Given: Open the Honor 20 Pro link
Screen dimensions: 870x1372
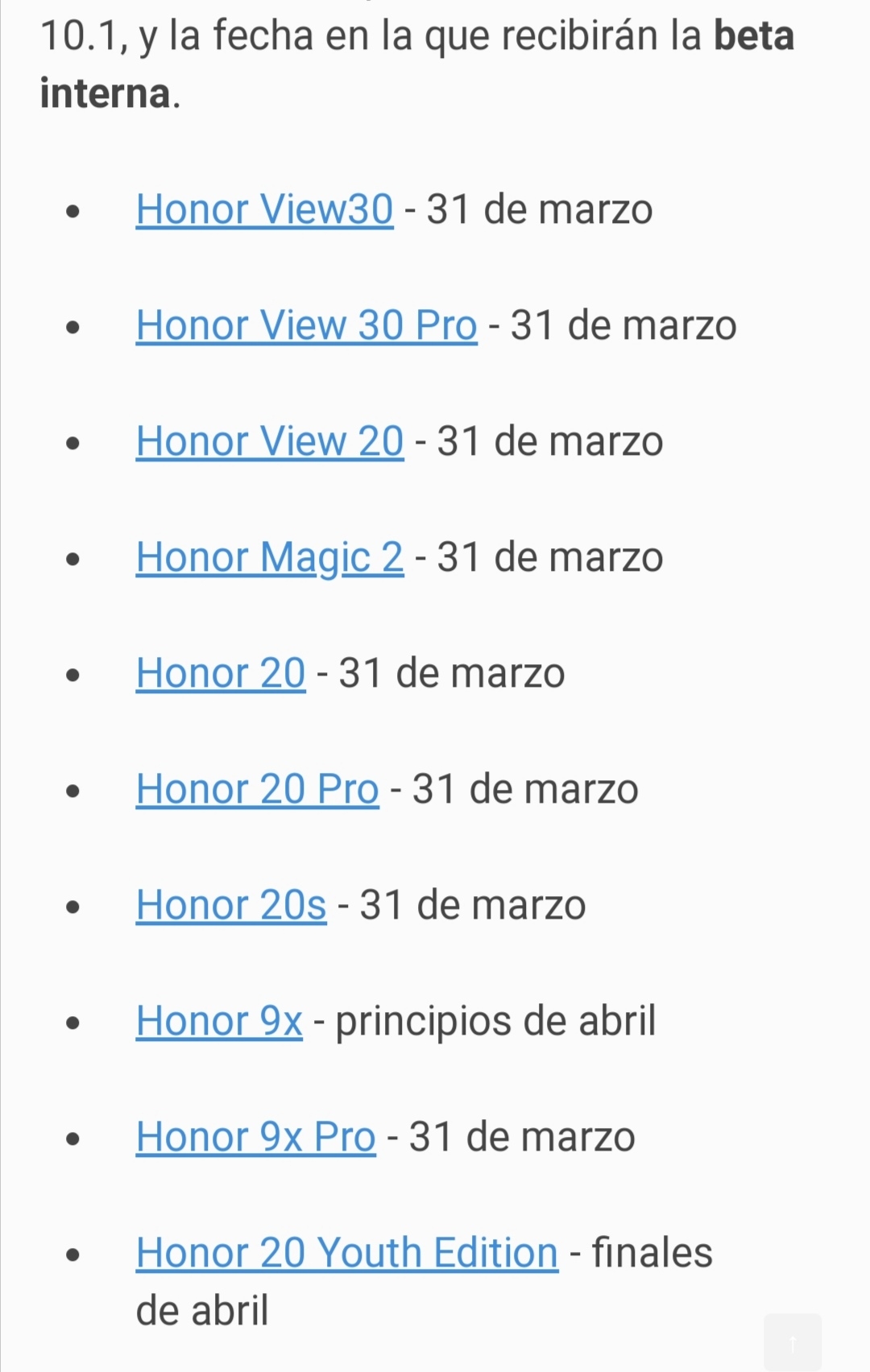Looking at the screenshot, I should (257, 789).
